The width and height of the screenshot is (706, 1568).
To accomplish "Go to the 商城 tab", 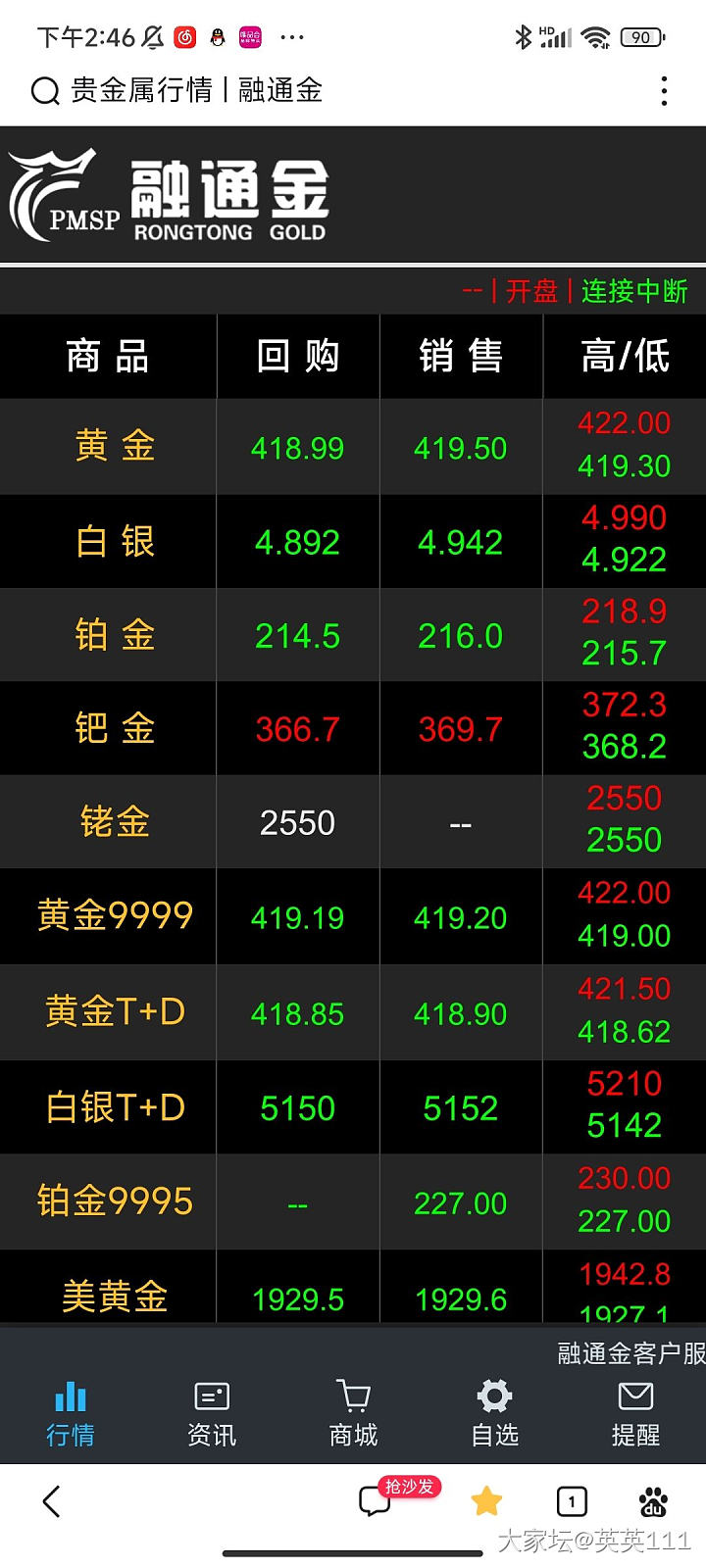I will tap(353, 1413).
